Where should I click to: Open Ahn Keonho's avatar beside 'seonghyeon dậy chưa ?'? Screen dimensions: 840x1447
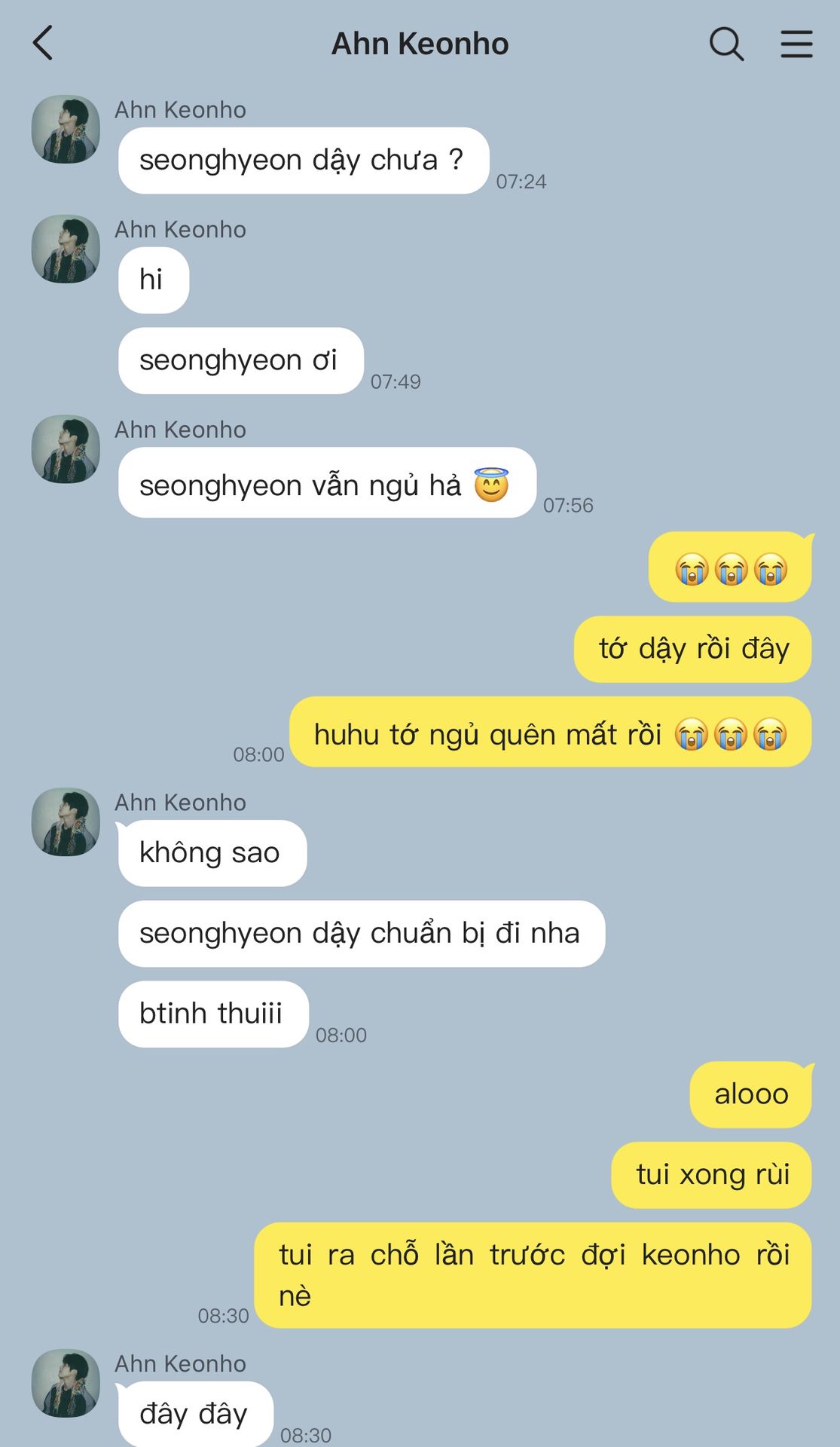point(66,129)
